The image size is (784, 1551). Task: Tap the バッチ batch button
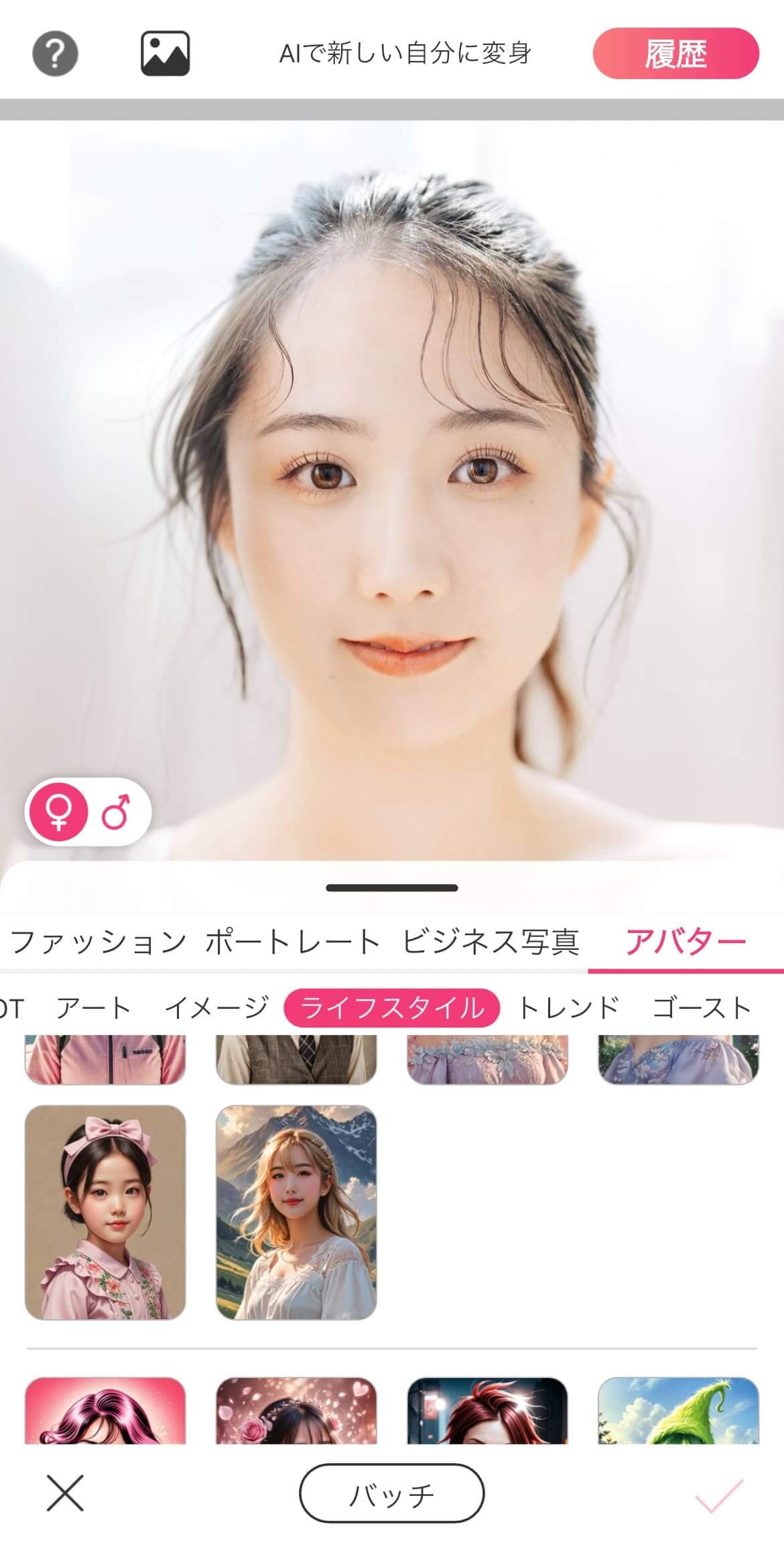(391, 1493)
